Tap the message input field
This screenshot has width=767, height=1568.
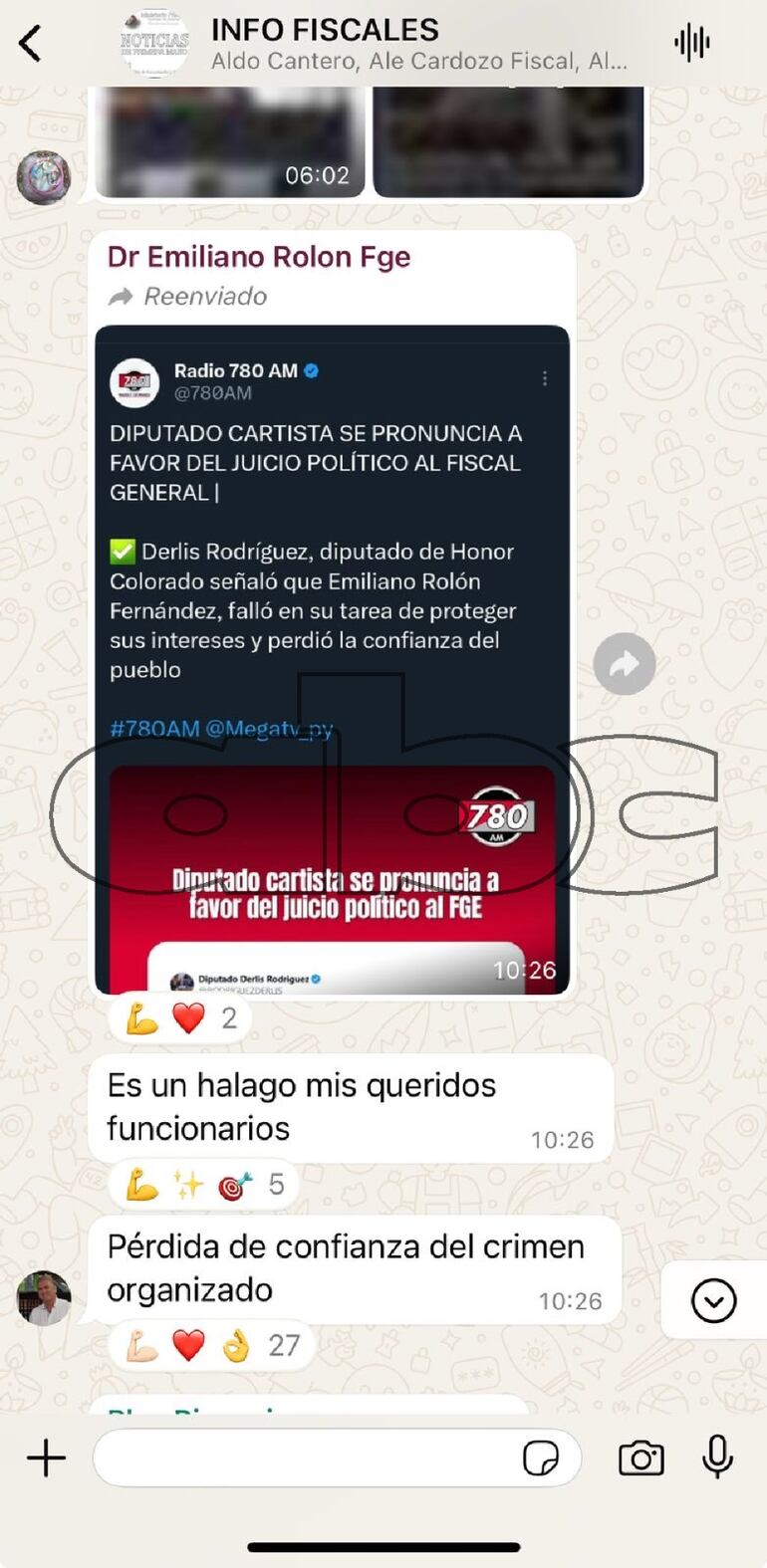pos(304,1458)
